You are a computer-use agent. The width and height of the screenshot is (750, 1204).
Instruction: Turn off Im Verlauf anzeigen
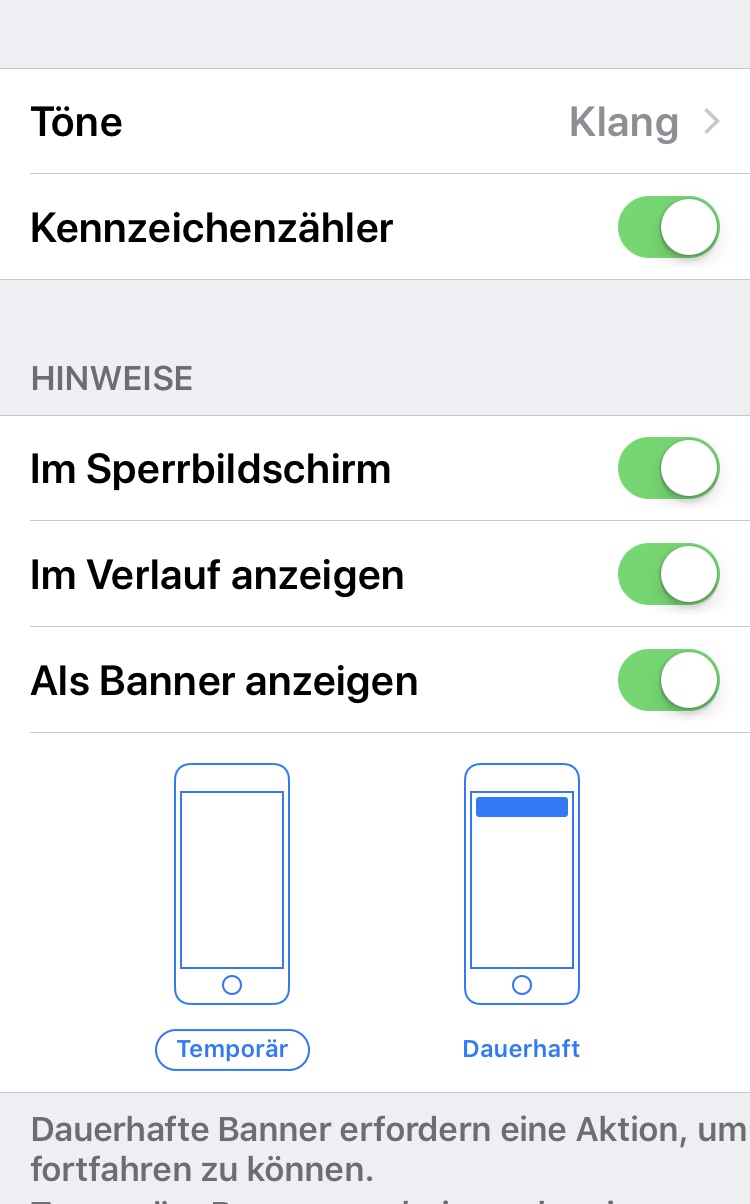coord(669,575)
